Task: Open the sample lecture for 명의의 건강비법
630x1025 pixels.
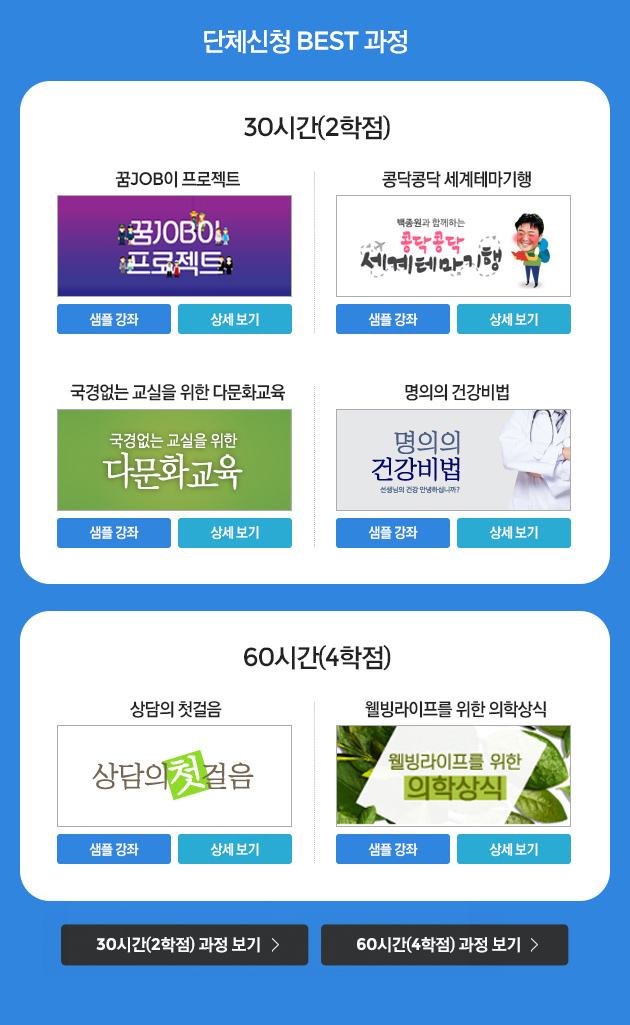Action: [393, 533]
